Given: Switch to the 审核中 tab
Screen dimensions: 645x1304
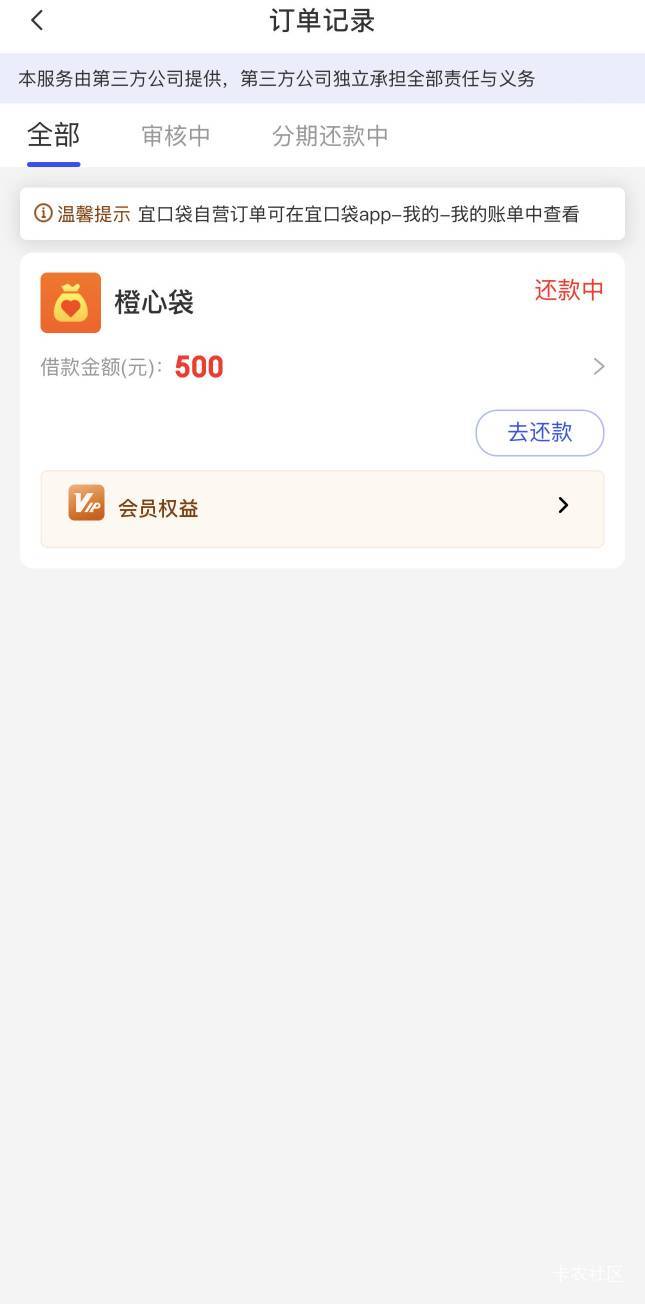Looking at the screenshot, I should coord(176,136).
